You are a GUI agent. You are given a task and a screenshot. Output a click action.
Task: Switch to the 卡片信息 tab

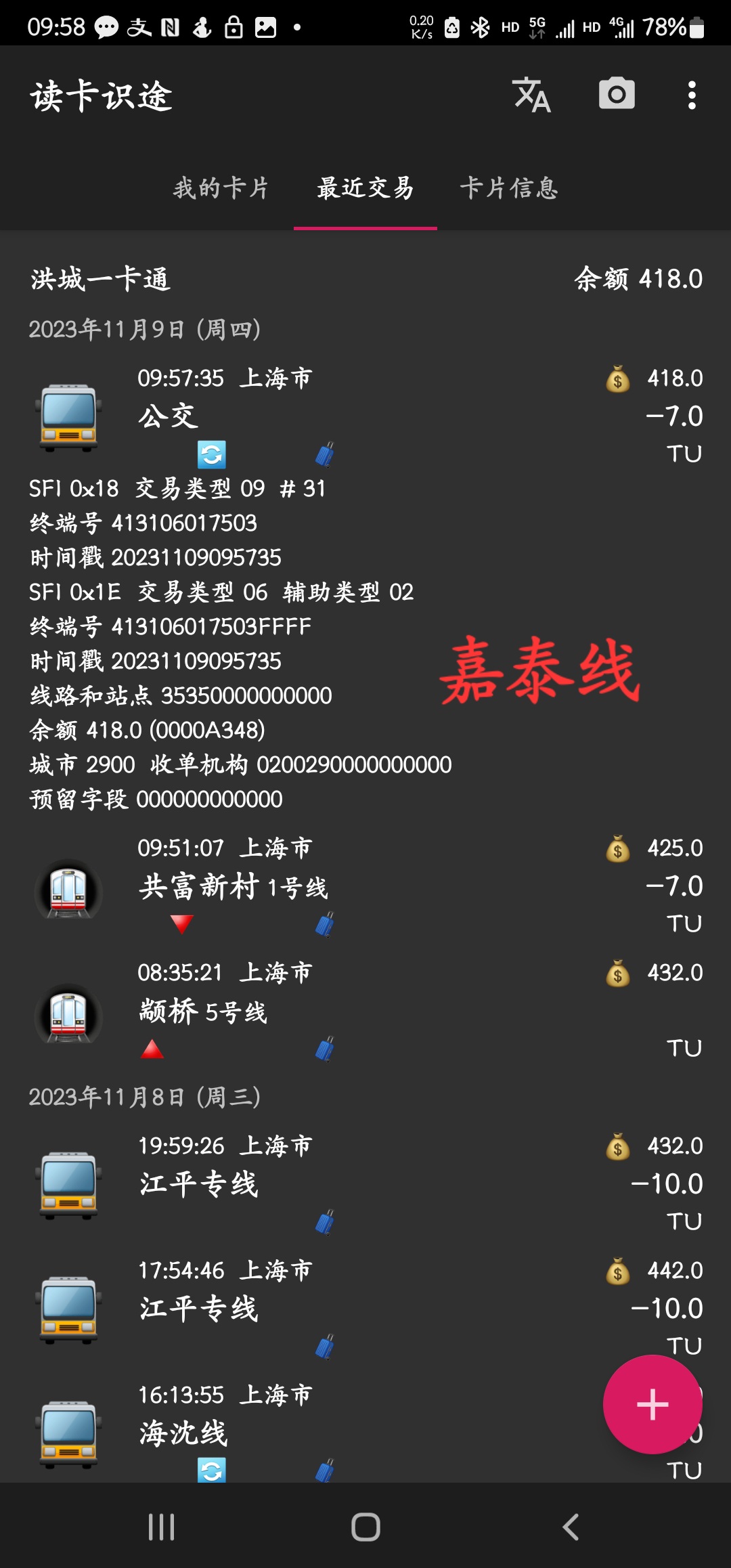tap(509, 188)
